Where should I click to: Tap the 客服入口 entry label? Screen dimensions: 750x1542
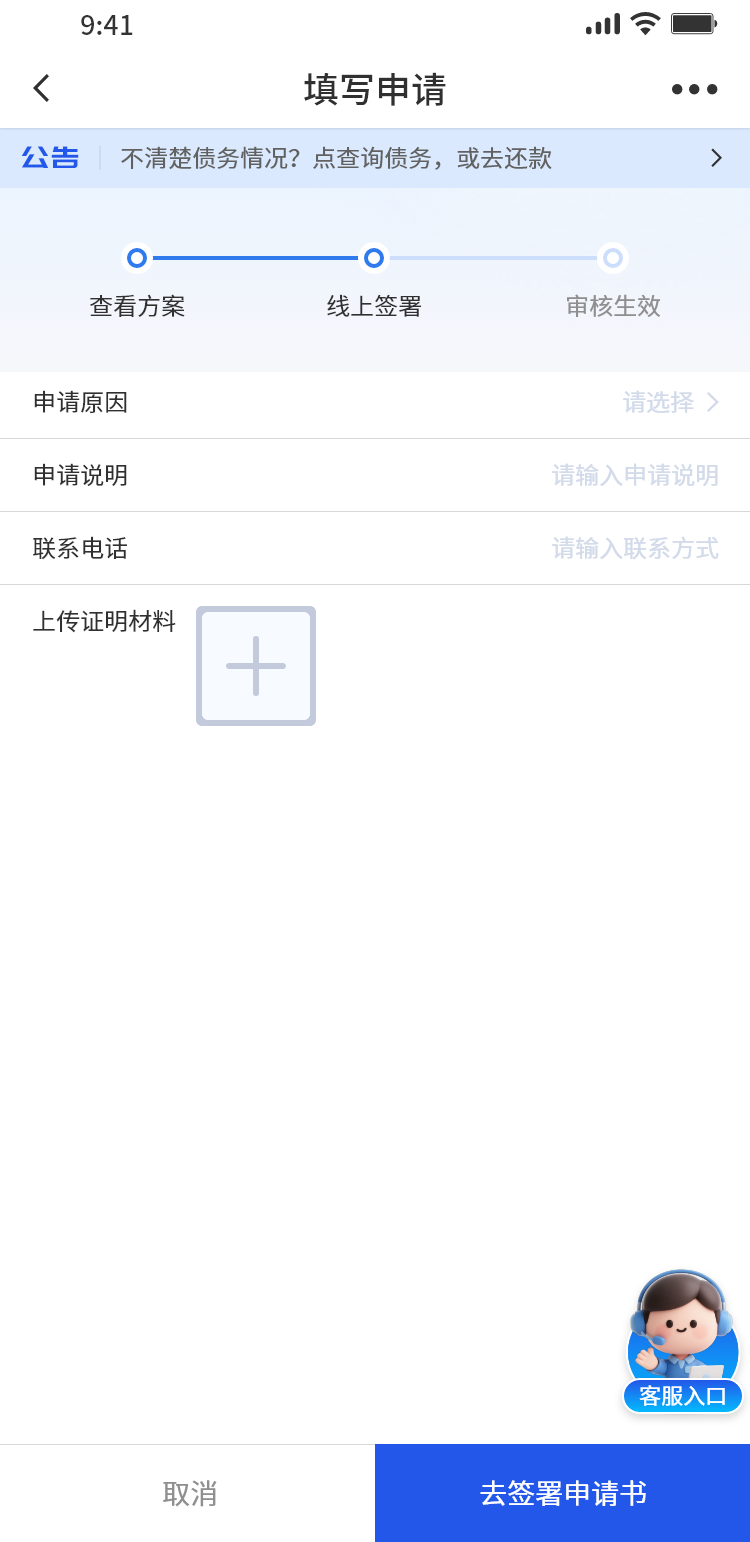pyautogui.click(x=682, y=1396)
